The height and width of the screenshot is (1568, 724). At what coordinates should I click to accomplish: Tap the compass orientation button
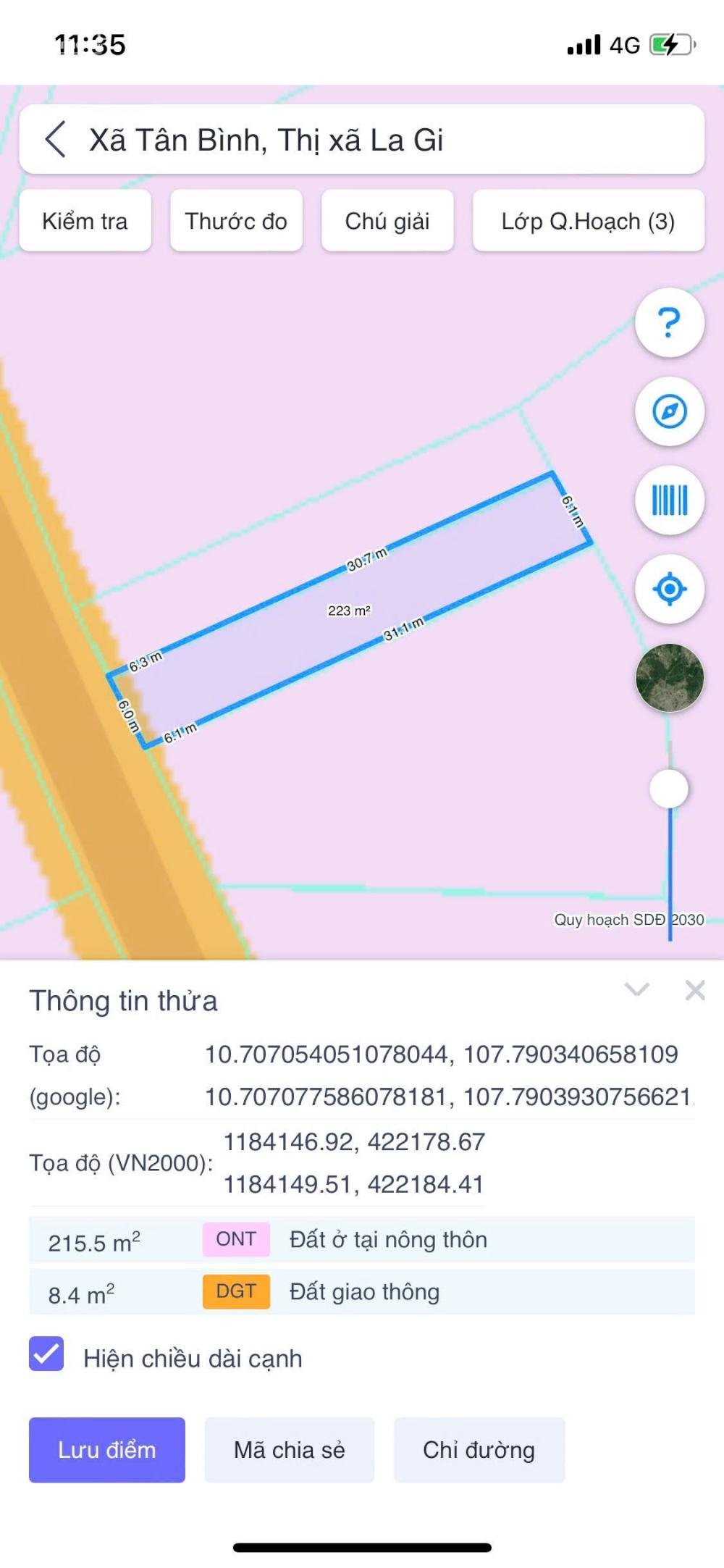coord(670,411)
